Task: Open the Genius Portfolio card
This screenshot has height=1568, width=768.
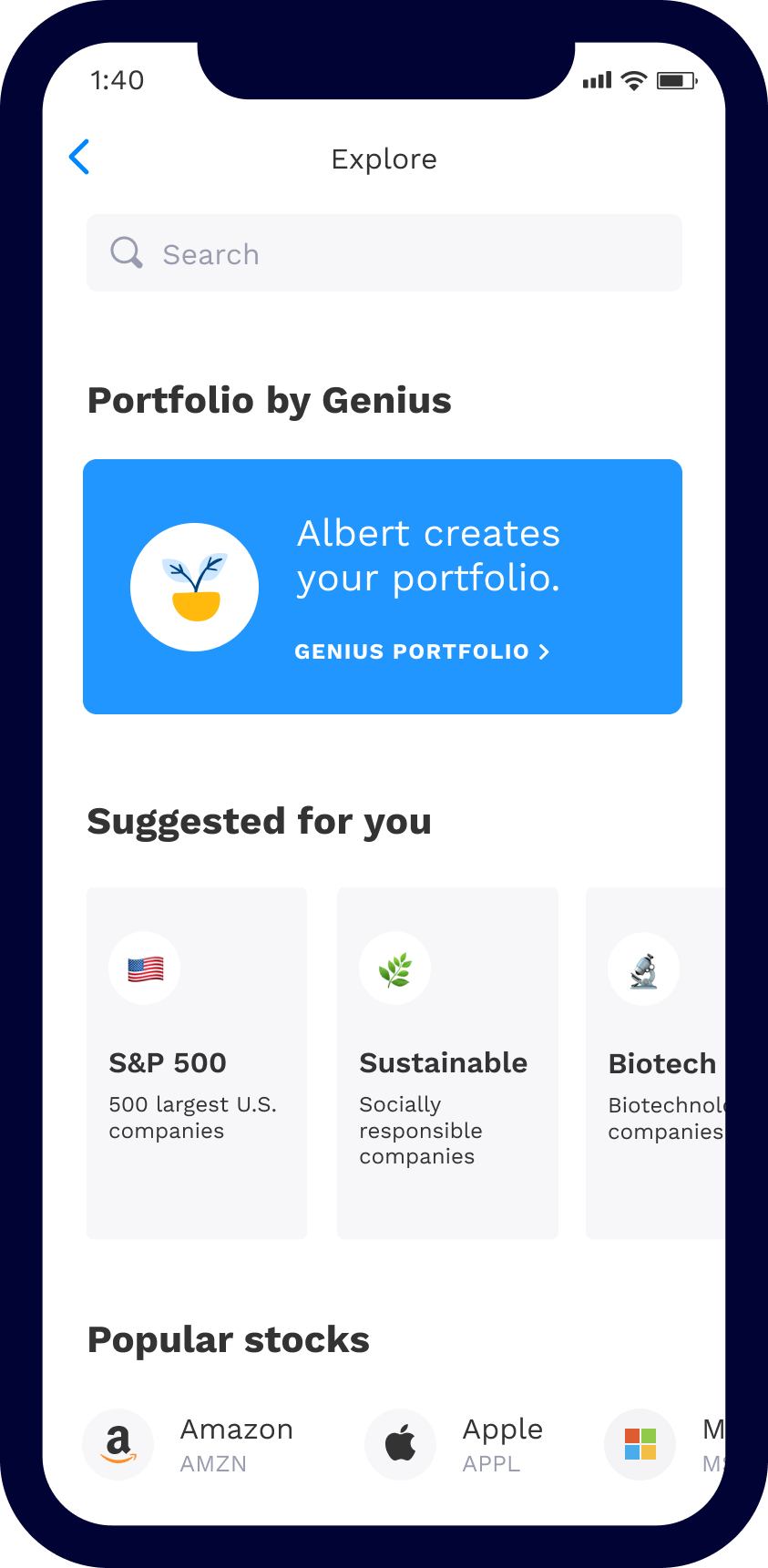Action: coord(383,587)
